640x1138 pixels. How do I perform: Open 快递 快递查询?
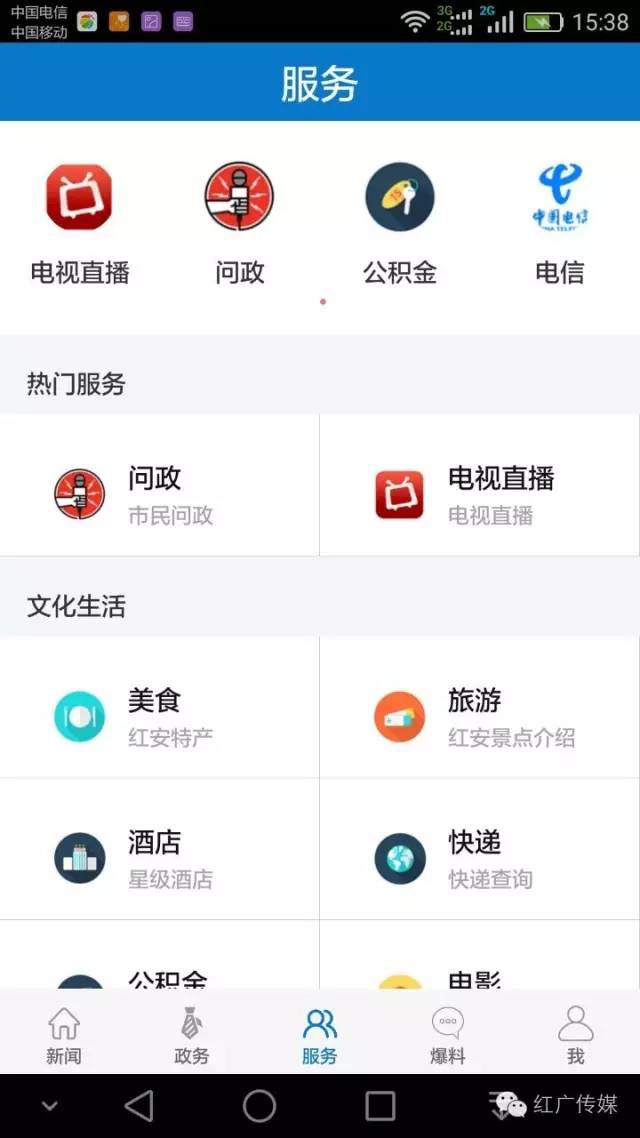480,849
